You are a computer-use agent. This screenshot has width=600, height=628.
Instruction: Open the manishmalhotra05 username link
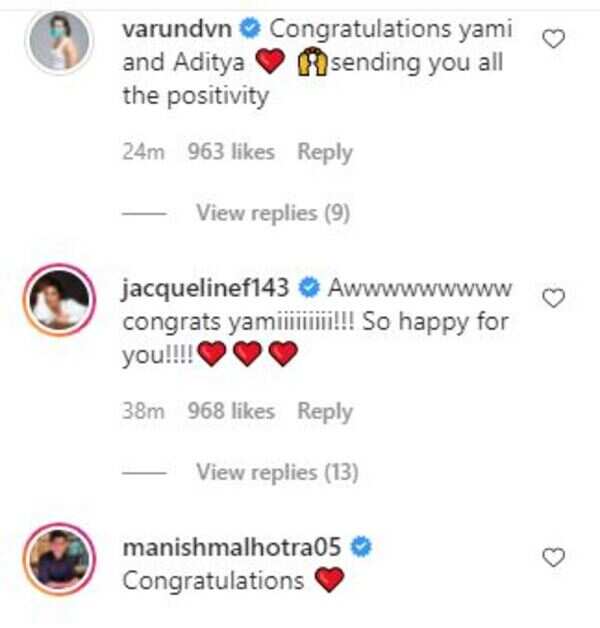coord(230,547)
